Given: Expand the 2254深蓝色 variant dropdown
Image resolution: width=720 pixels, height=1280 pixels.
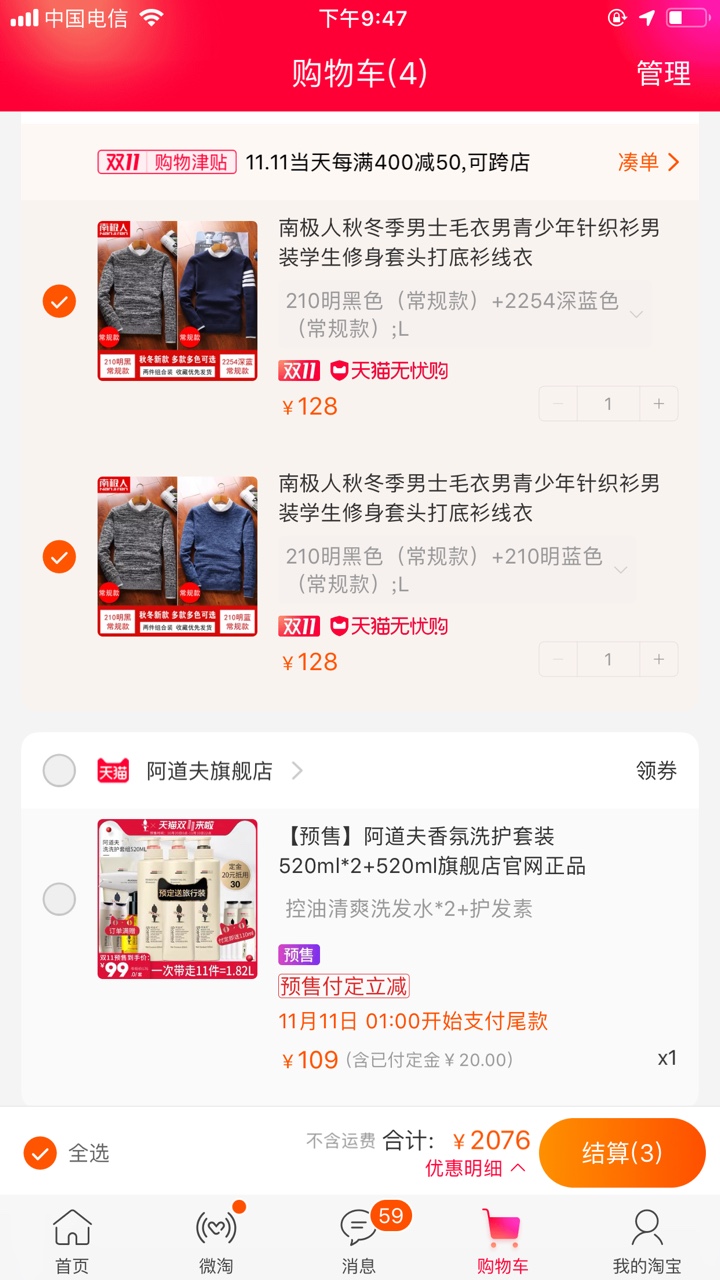Looking at the screenshot, I should coord(464,314).
